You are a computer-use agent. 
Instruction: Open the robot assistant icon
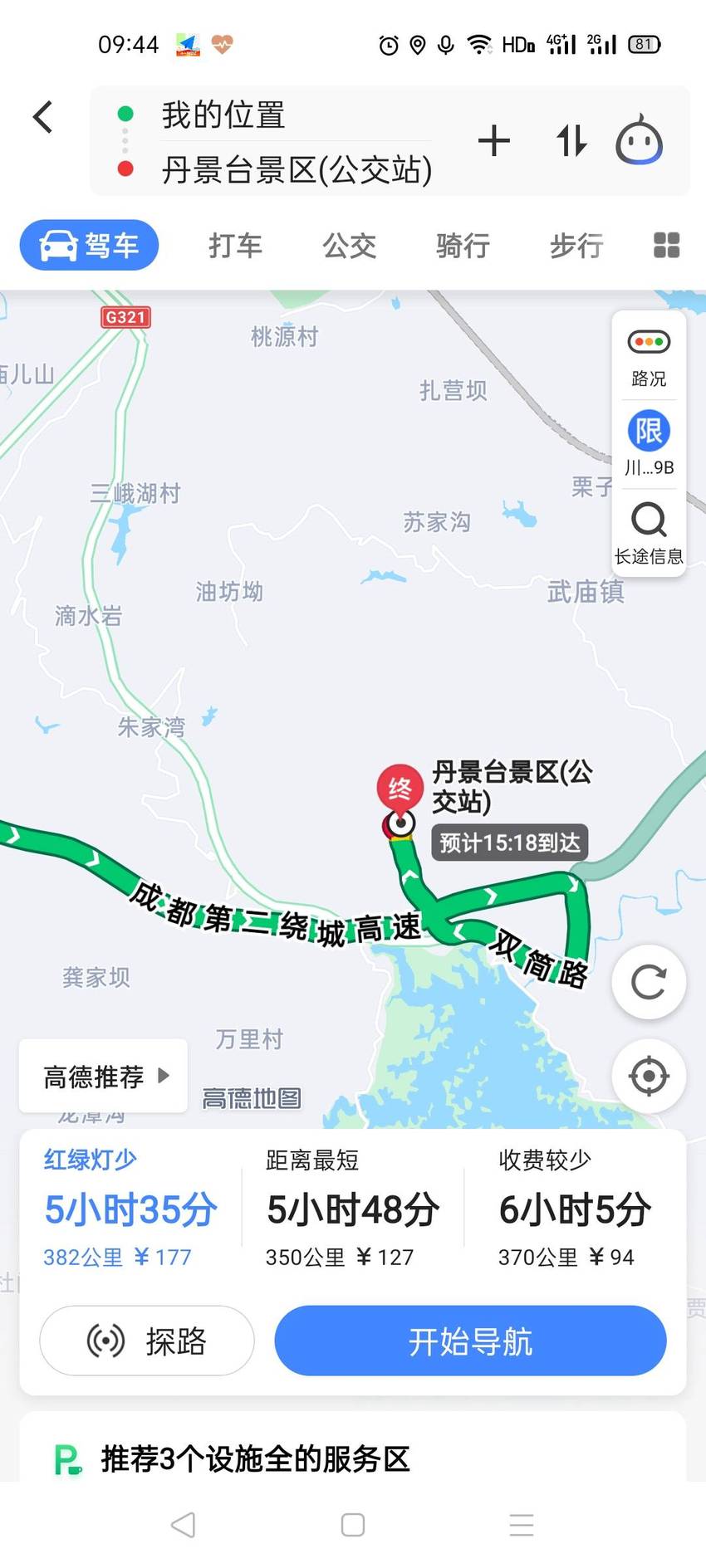coord(639,141)
